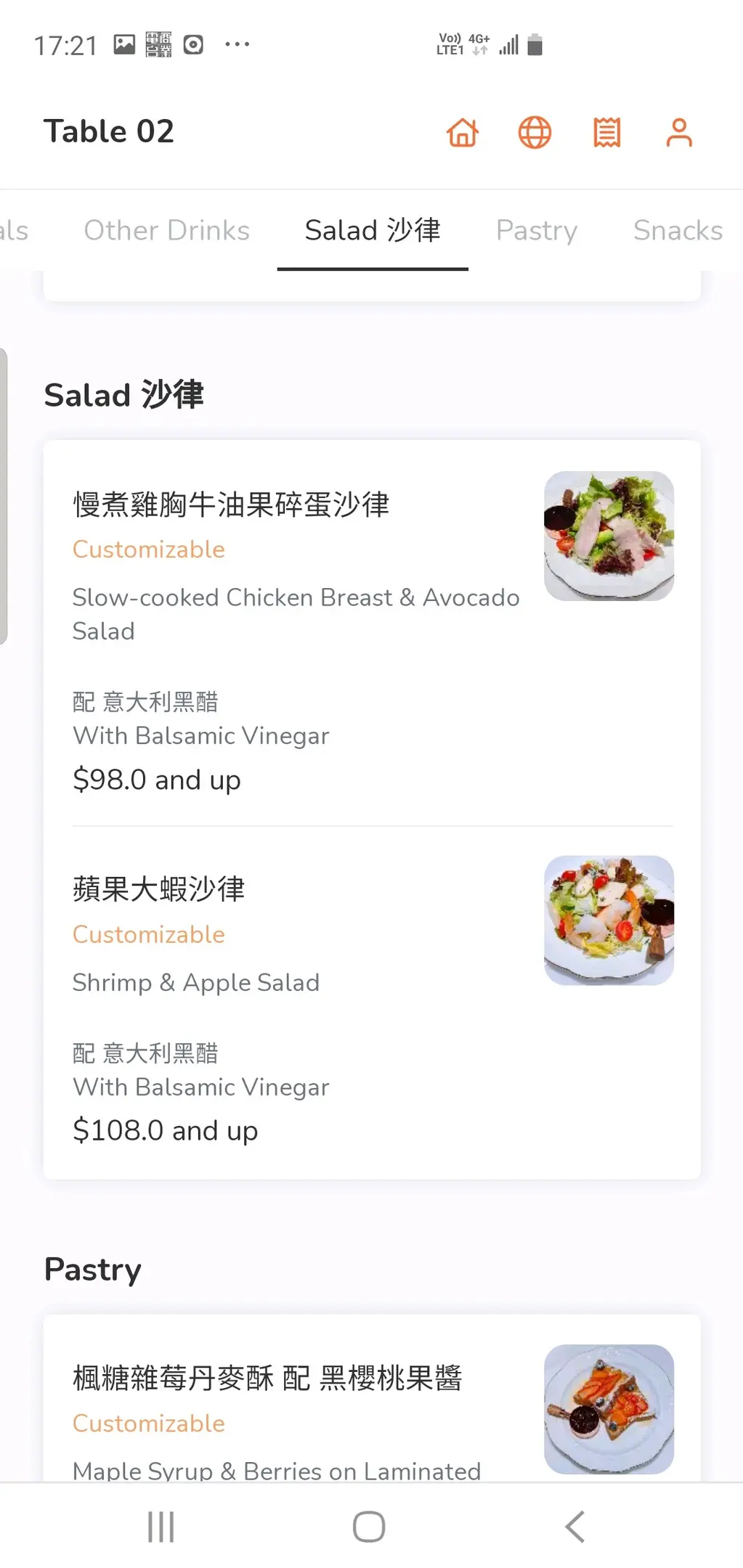Screen dimensions: 743x1568
Task: Tap the system back button
Action: (x=574, y=1527)
